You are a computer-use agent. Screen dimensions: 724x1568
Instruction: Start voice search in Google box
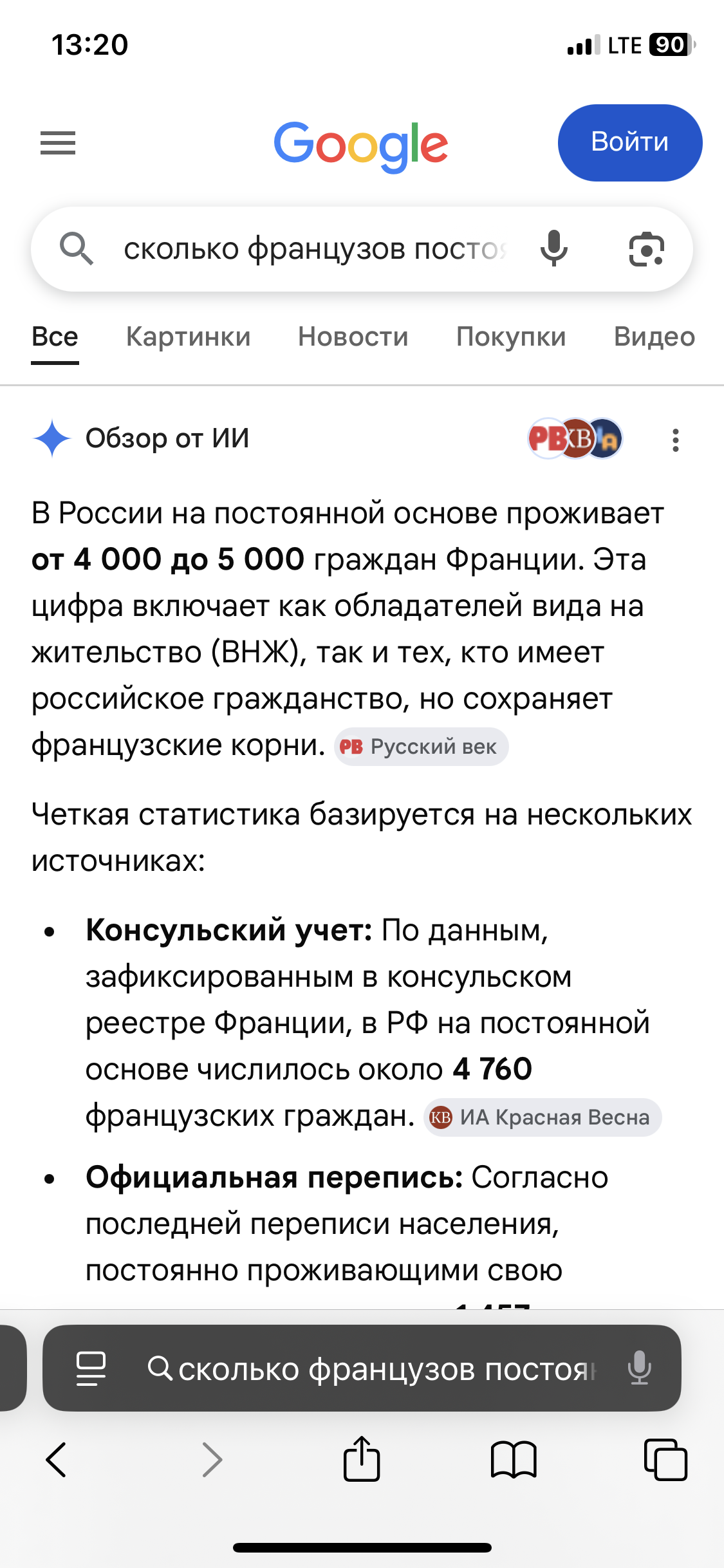[554, 249]
